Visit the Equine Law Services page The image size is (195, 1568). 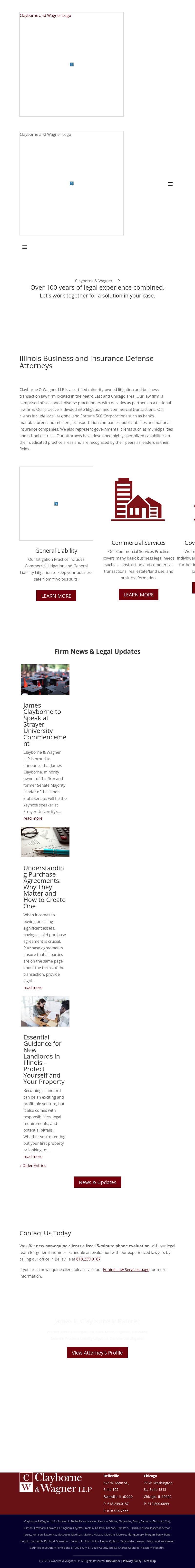coord(126,1270)
